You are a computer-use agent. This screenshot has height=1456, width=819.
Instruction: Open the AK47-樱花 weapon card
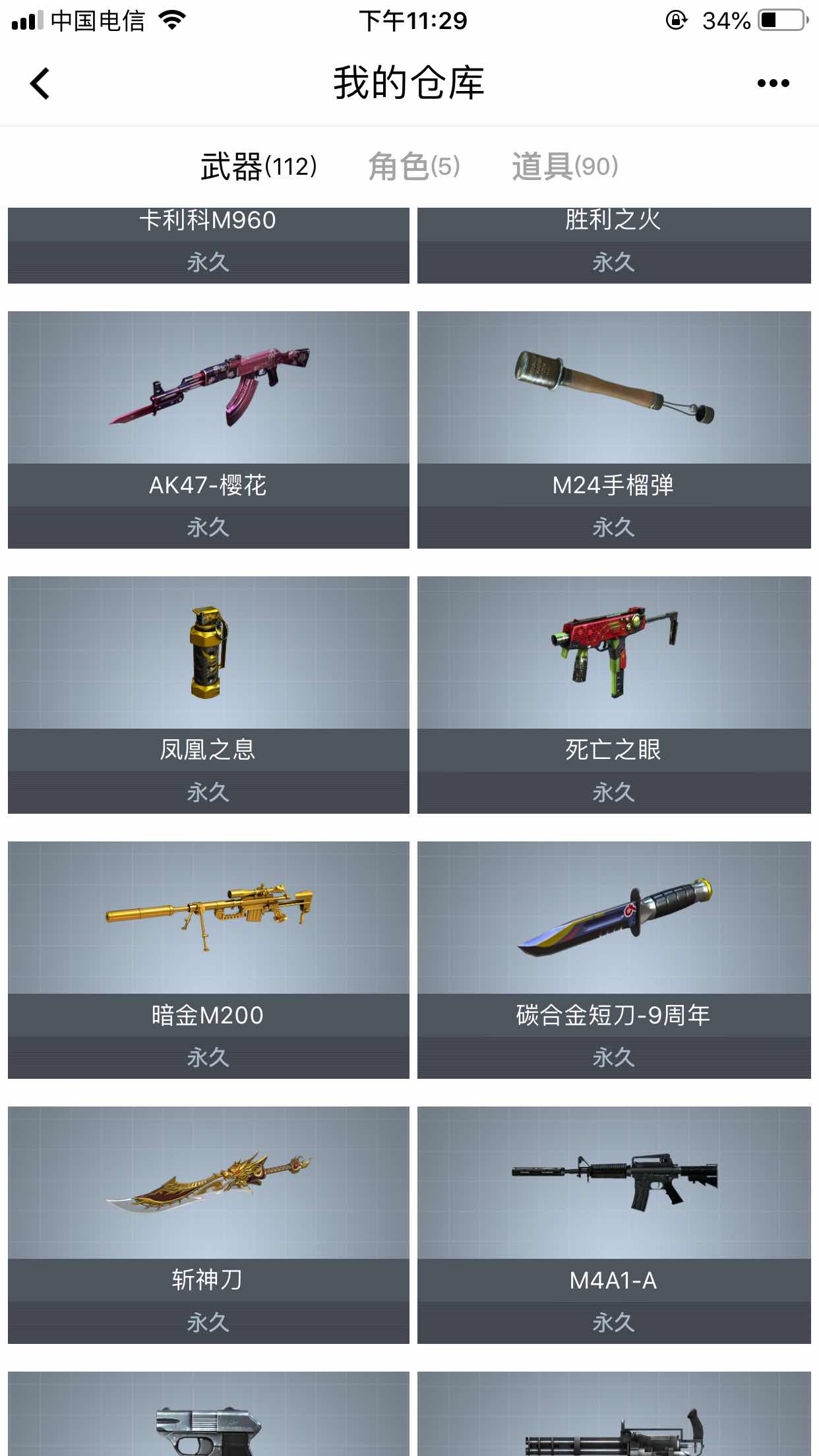point(208,429)
